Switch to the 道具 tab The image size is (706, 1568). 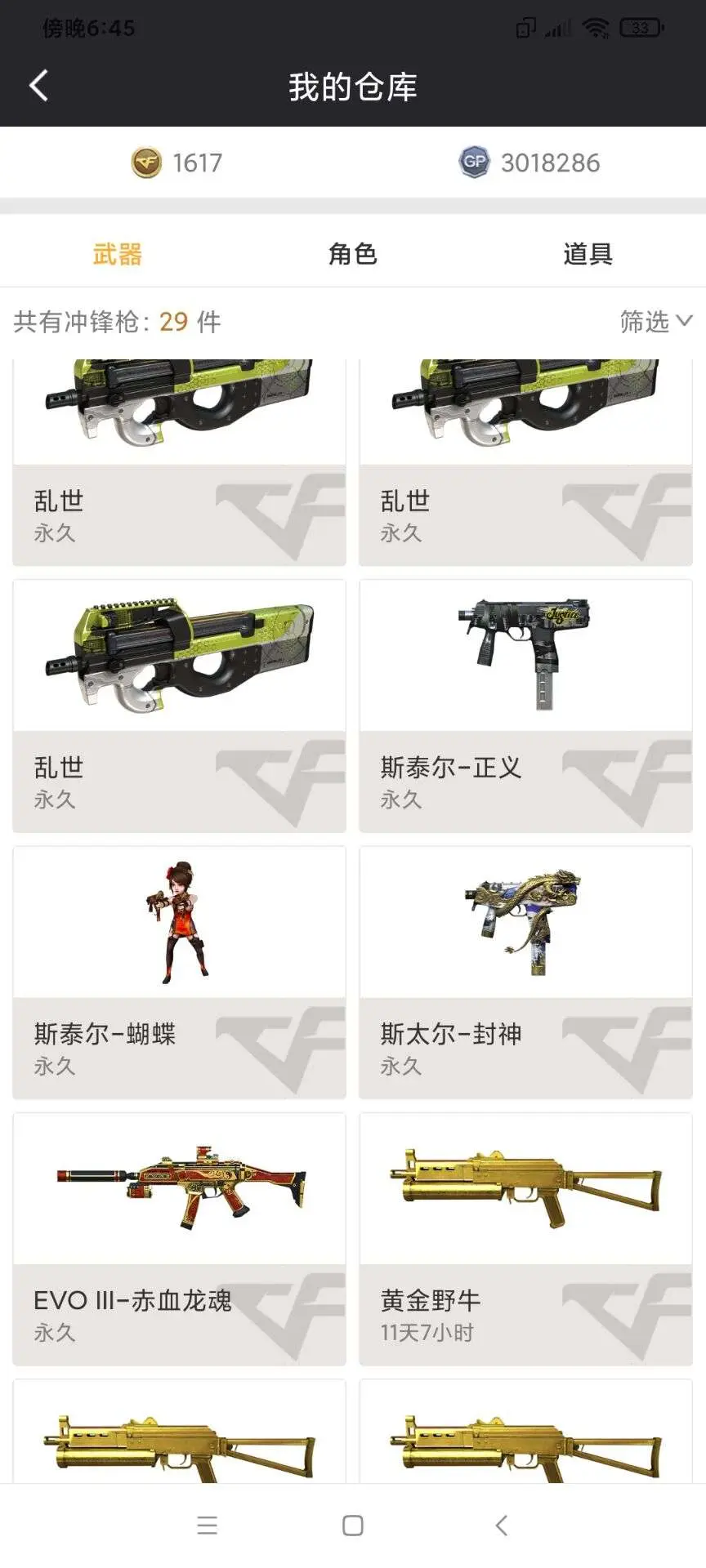(x=588, y=254)
